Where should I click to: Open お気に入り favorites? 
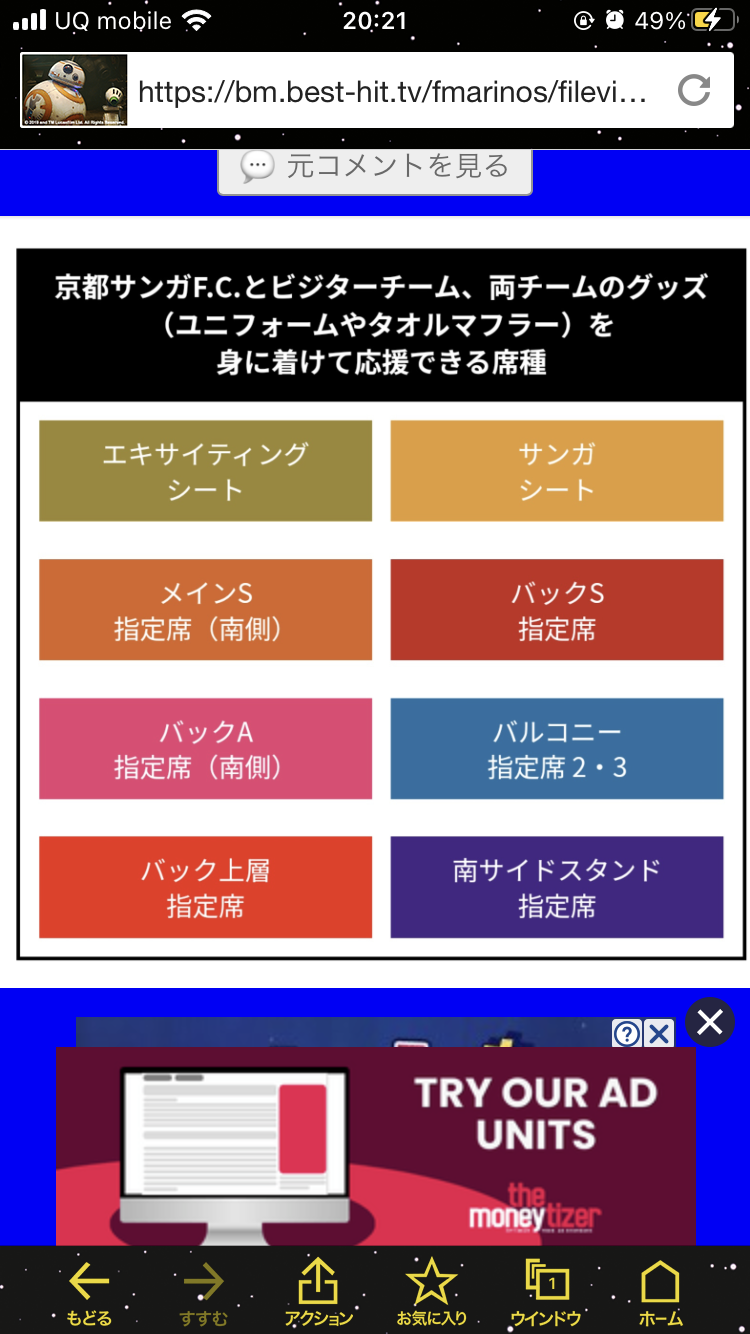coord(432,1292)
